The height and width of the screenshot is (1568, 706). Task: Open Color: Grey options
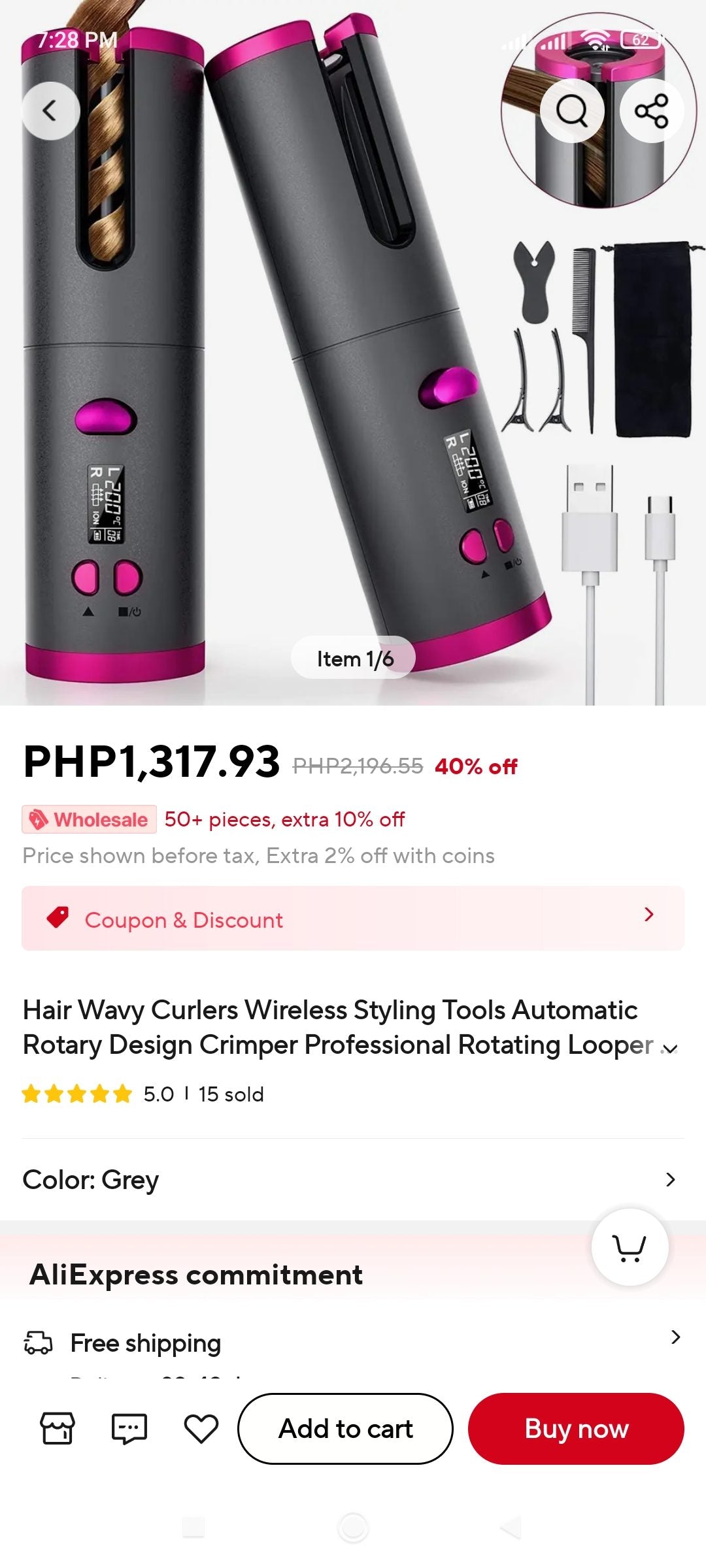(x=353, y=1180)
